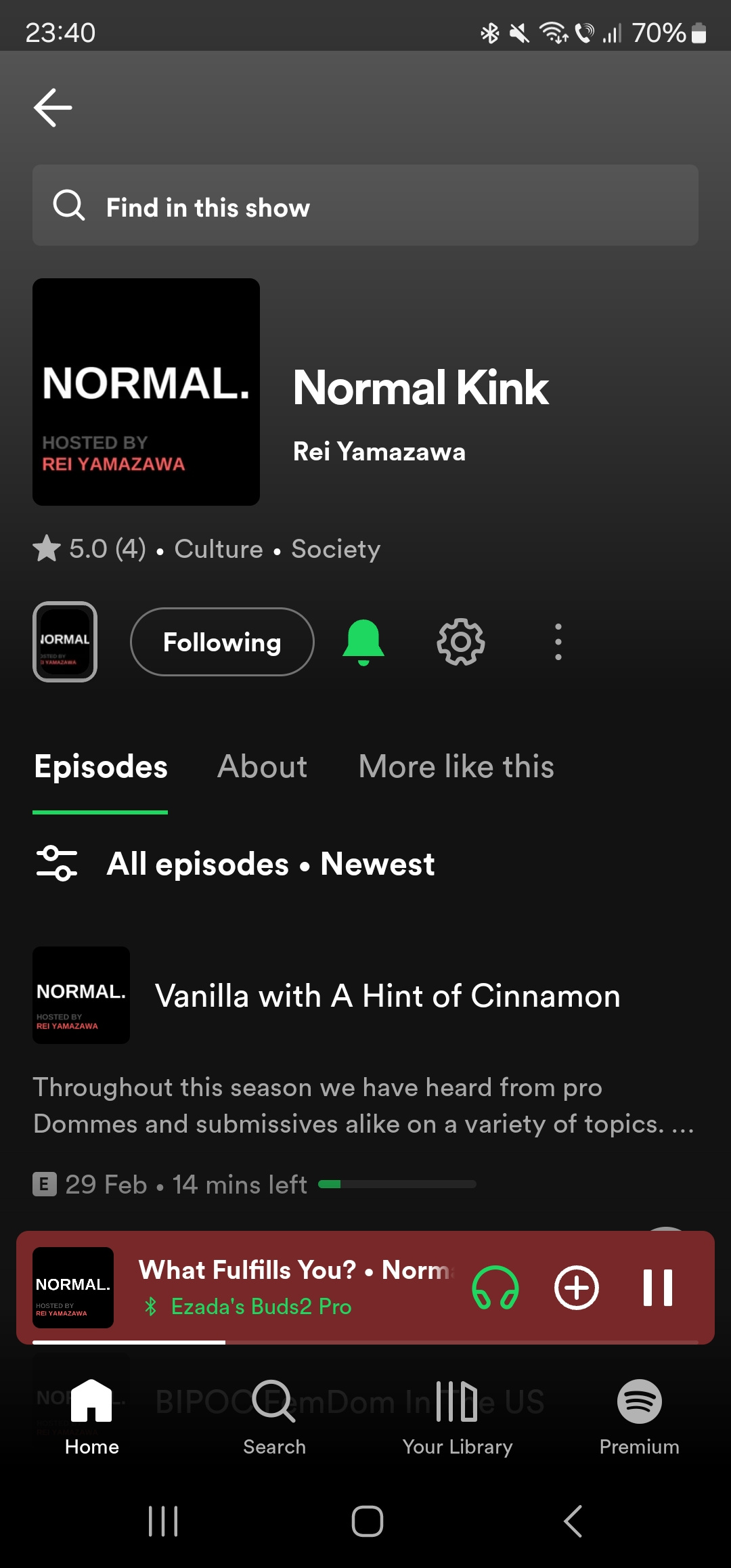Image resolution: width=731 pixels, height=1568 pixels.
Task: Open podcast settings via the gear icon
Action: click(x=461, y=642)
